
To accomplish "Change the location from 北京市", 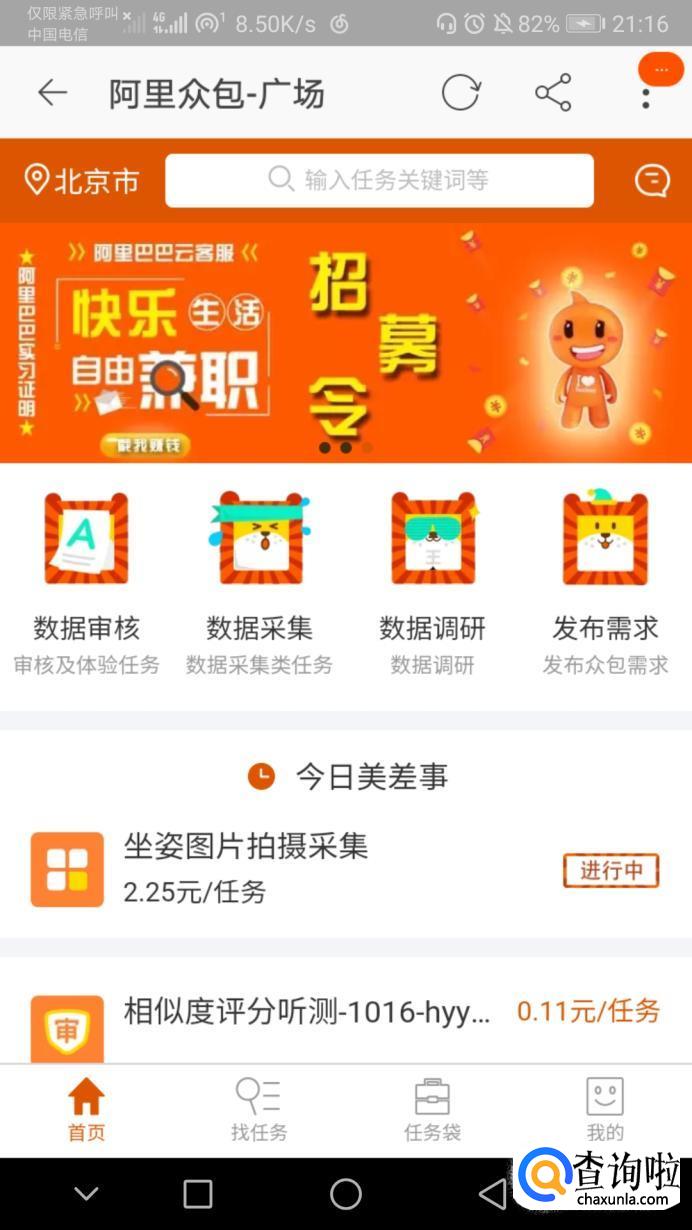I will tap(82, 181).
